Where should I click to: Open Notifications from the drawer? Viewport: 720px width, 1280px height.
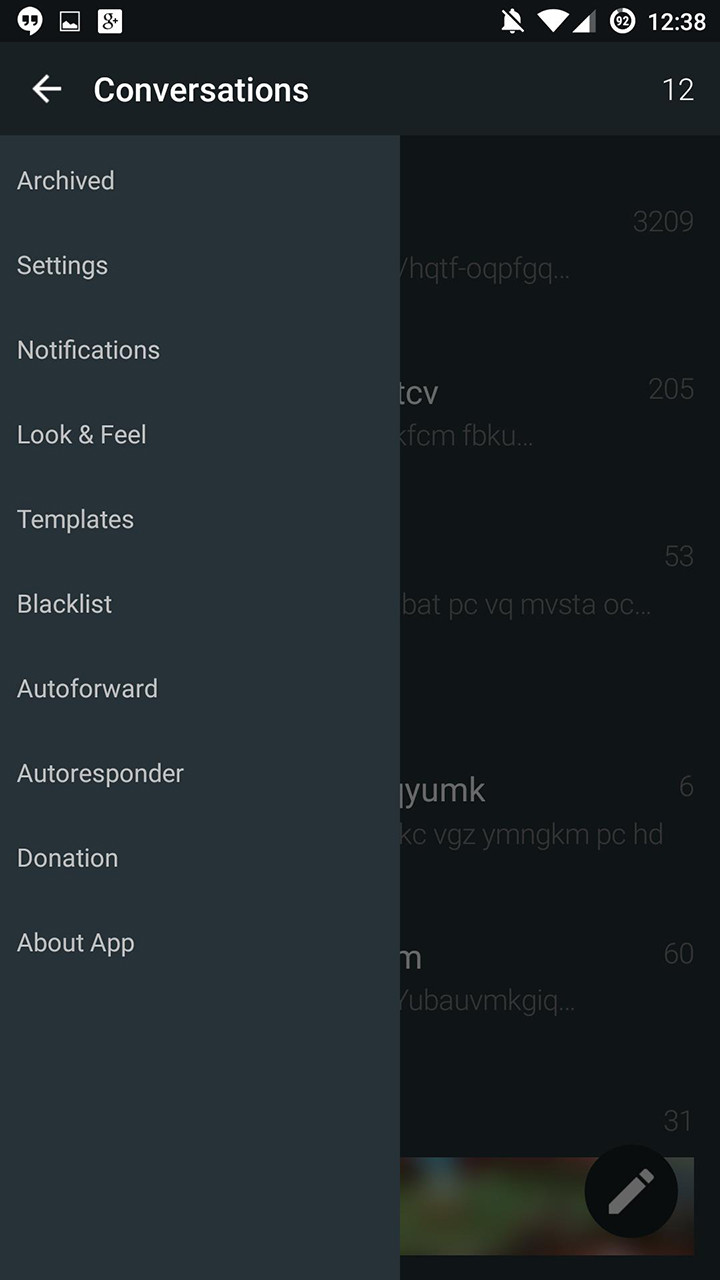click(88, 350)
